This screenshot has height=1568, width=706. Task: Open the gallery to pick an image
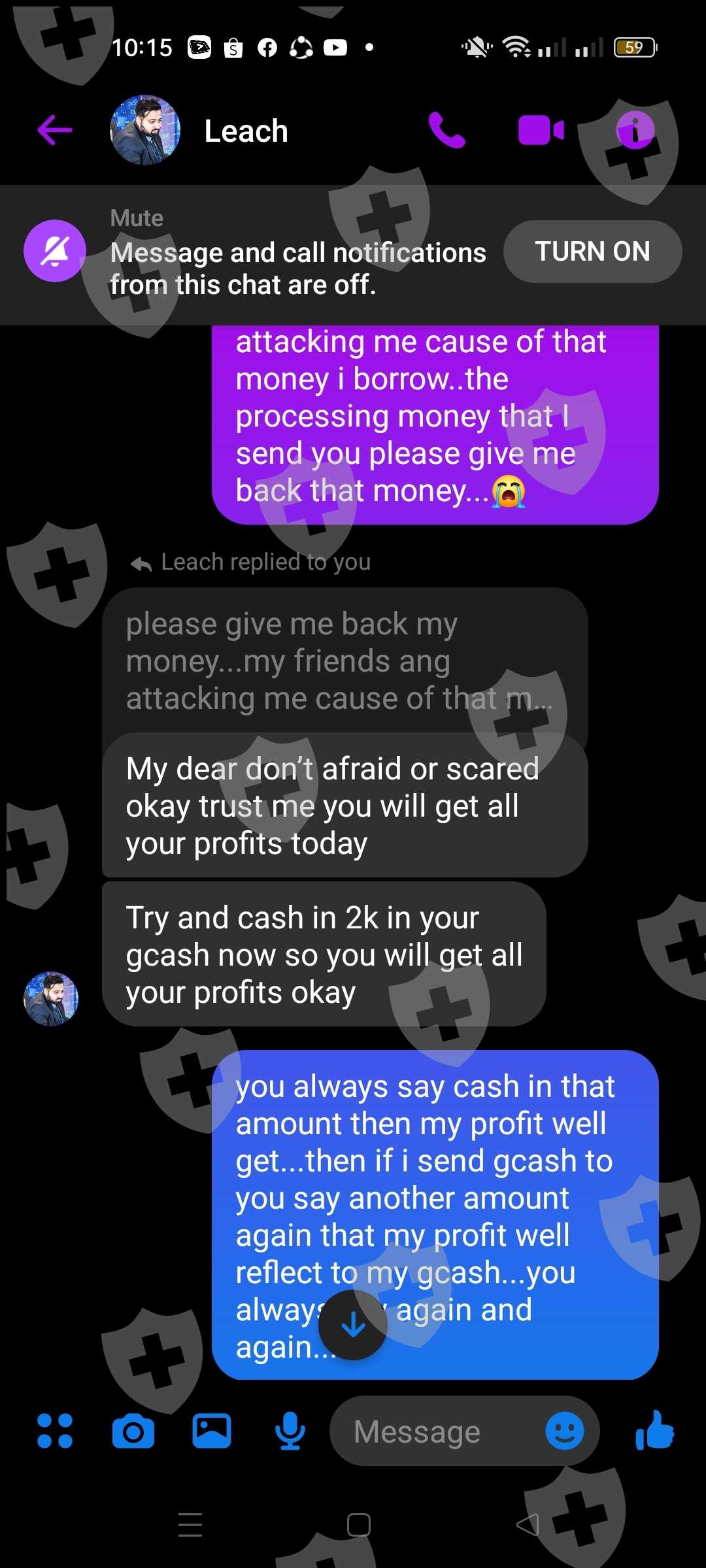click(212, 1431)
